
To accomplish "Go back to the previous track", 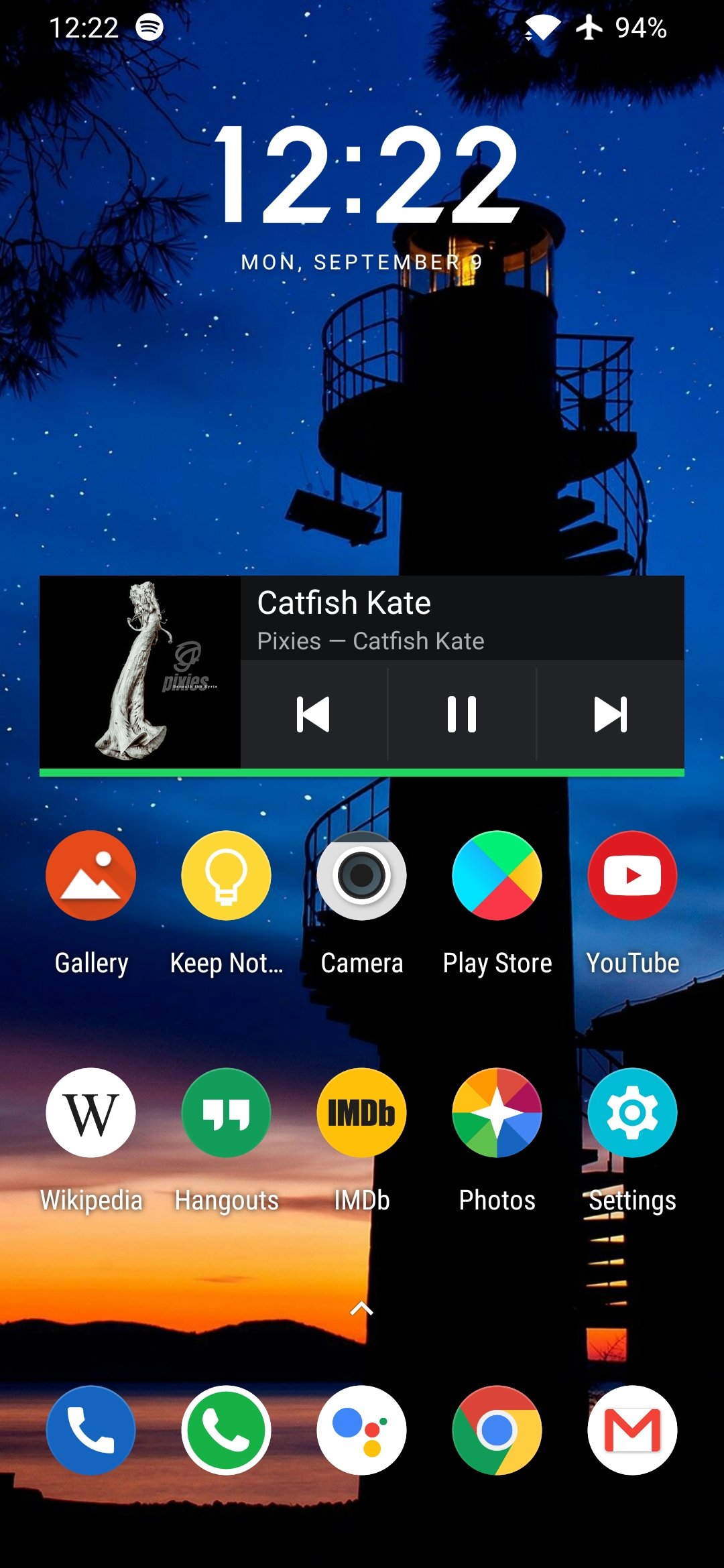I will click(313, 714).
